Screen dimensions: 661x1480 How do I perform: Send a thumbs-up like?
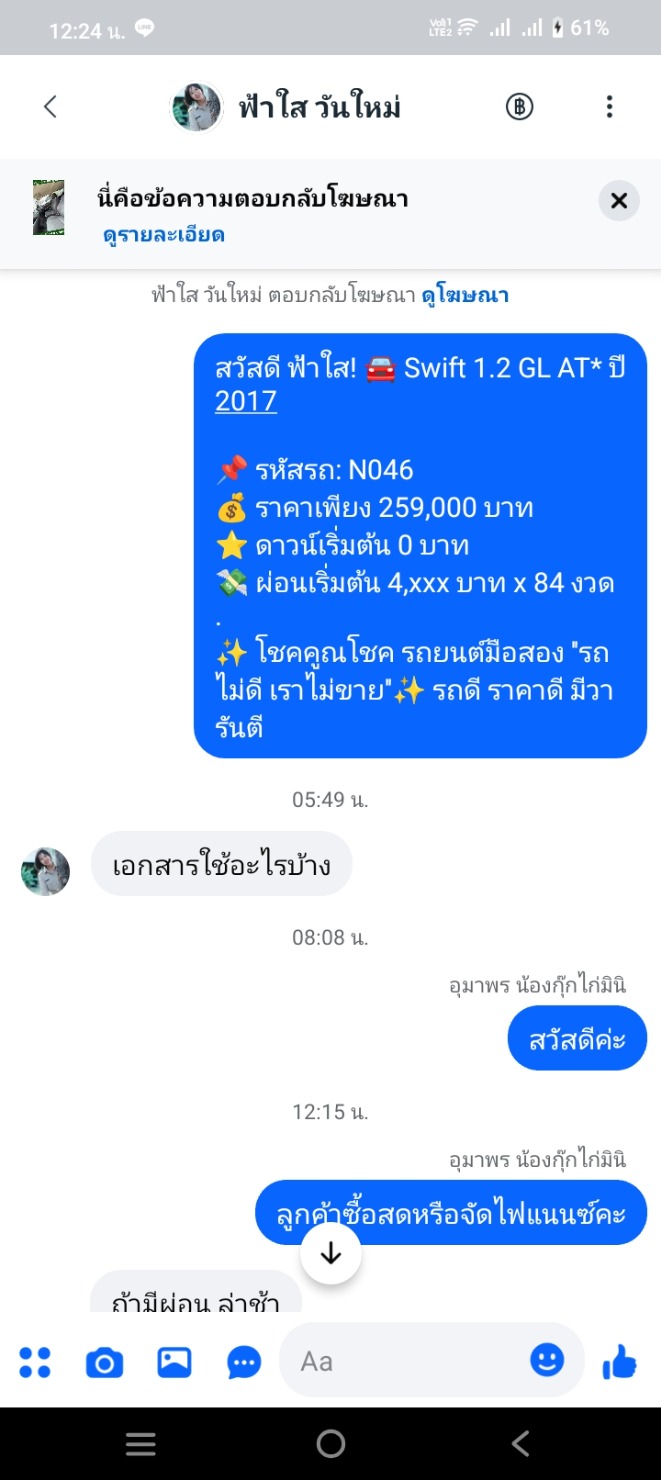click(620, 1361)
